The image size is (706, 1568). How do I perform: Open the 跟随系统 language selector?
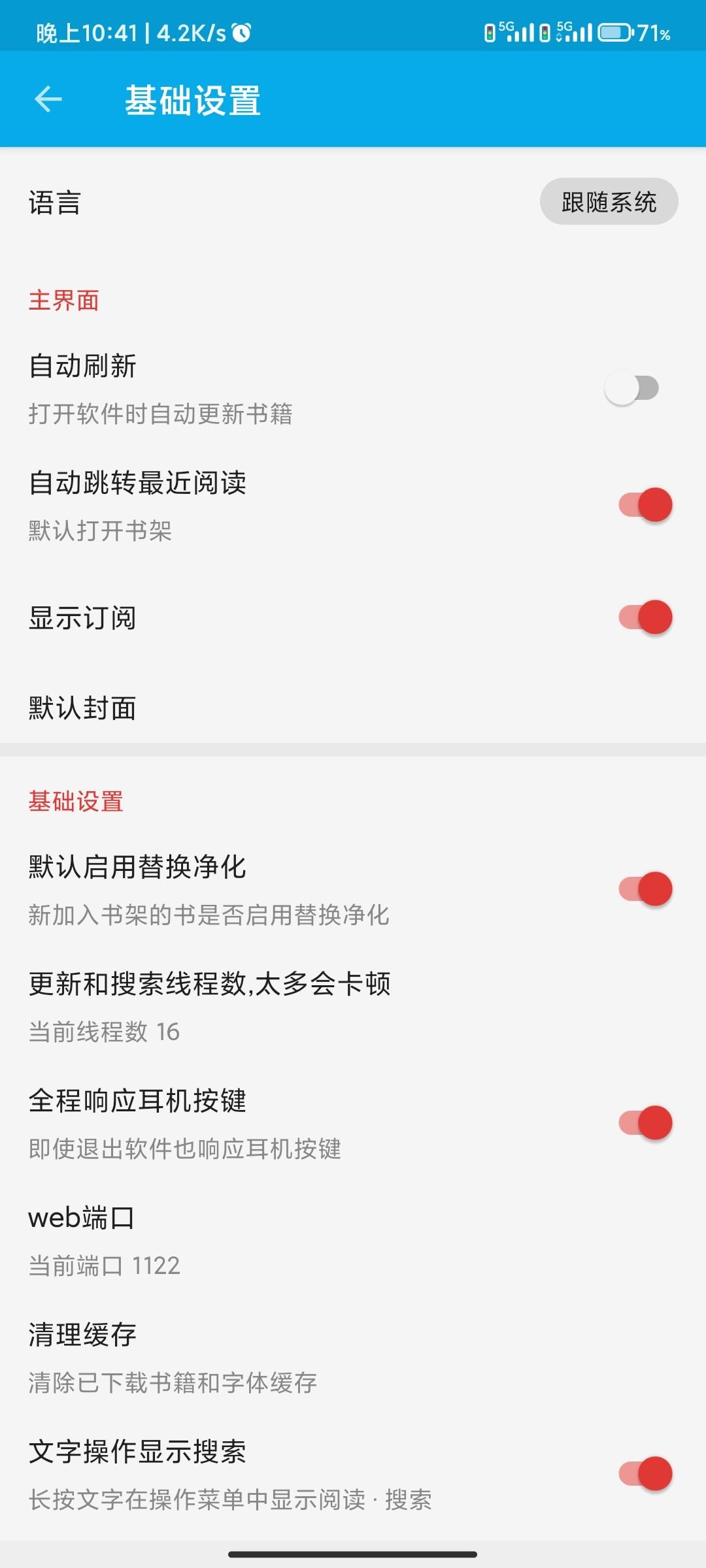(x=609, y=203)
